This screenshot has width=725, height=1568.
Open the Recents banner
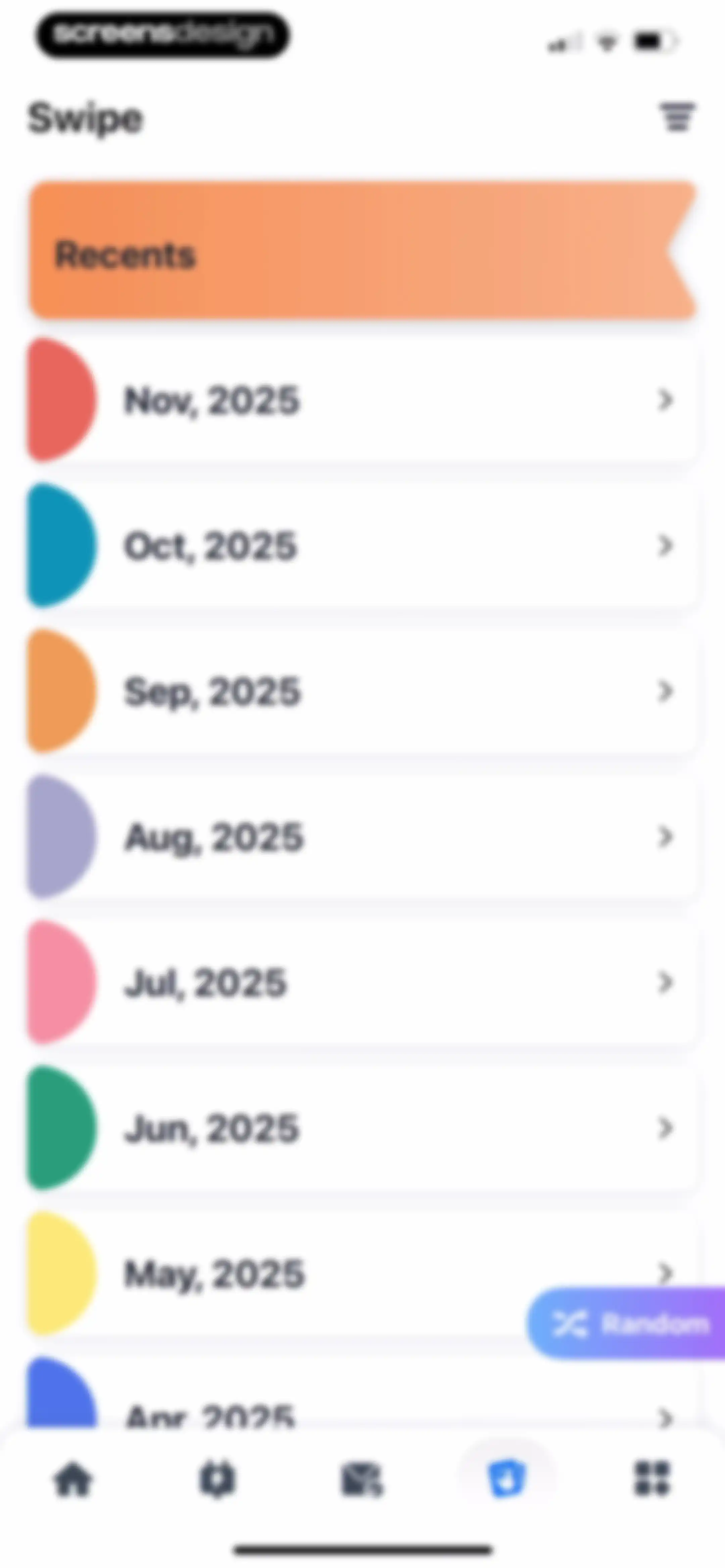[363, 250]
